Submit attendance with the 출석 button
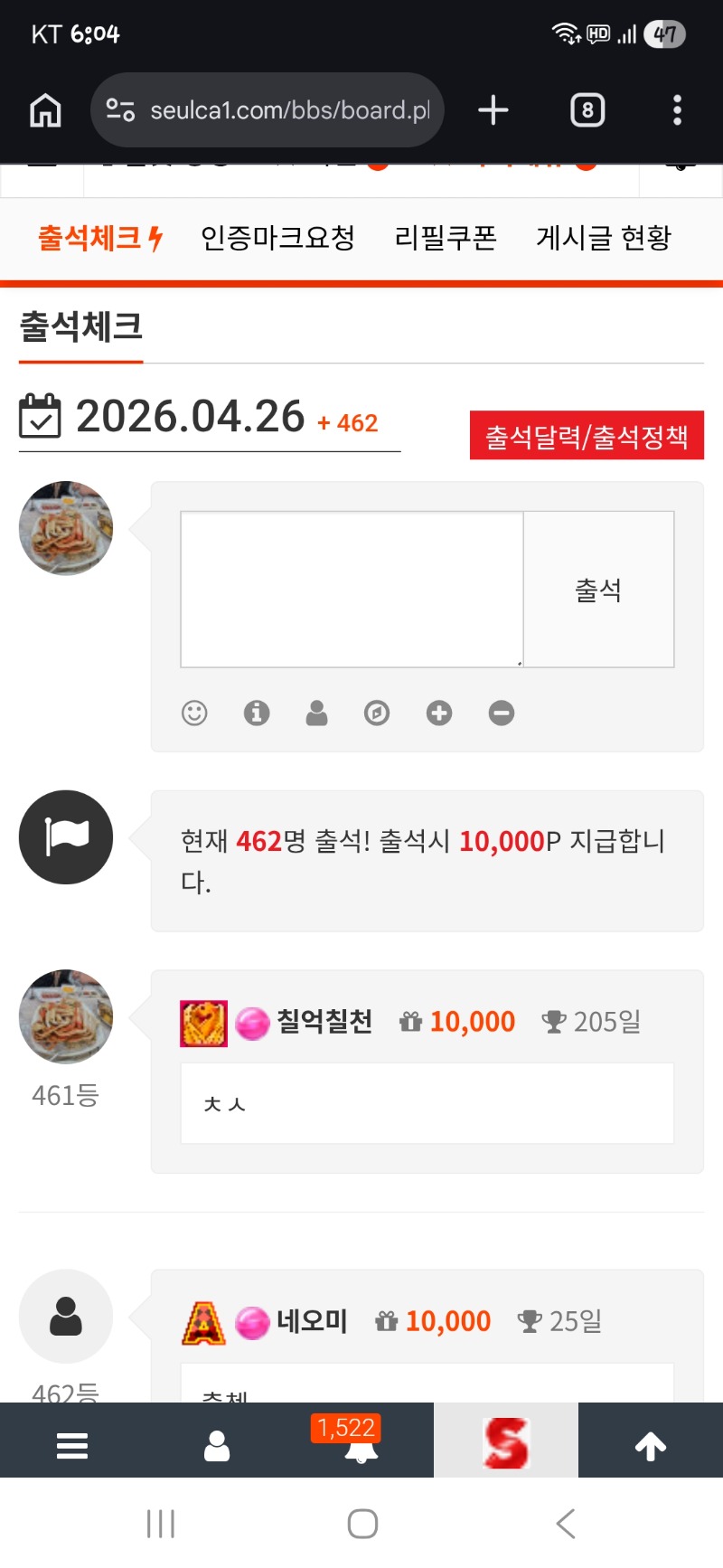The width and height of the screenshot is (723, 1568). [598, 590]
